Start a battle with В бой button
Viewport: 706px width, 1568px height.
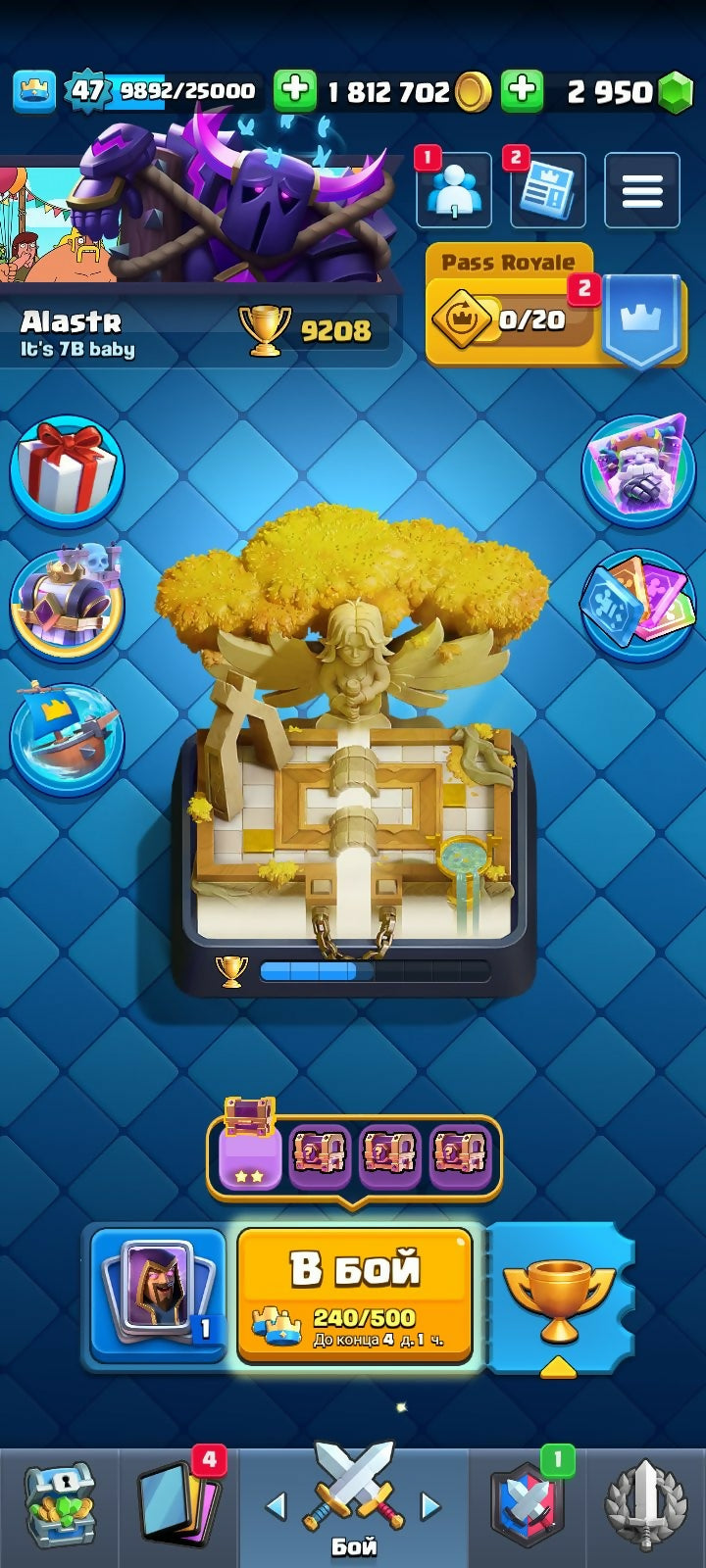(x=355, y=1294)
